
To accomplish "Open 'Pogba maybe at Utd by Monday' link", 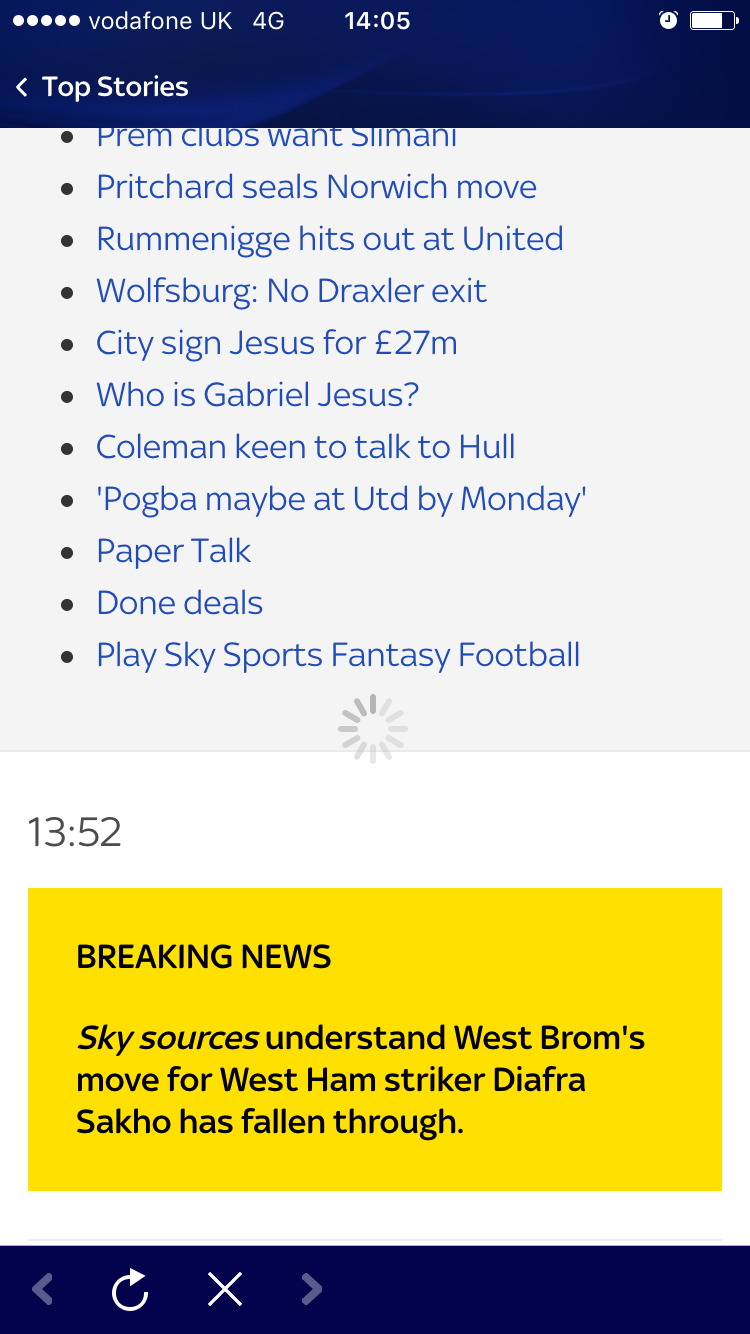I will [x=341, y=499].
